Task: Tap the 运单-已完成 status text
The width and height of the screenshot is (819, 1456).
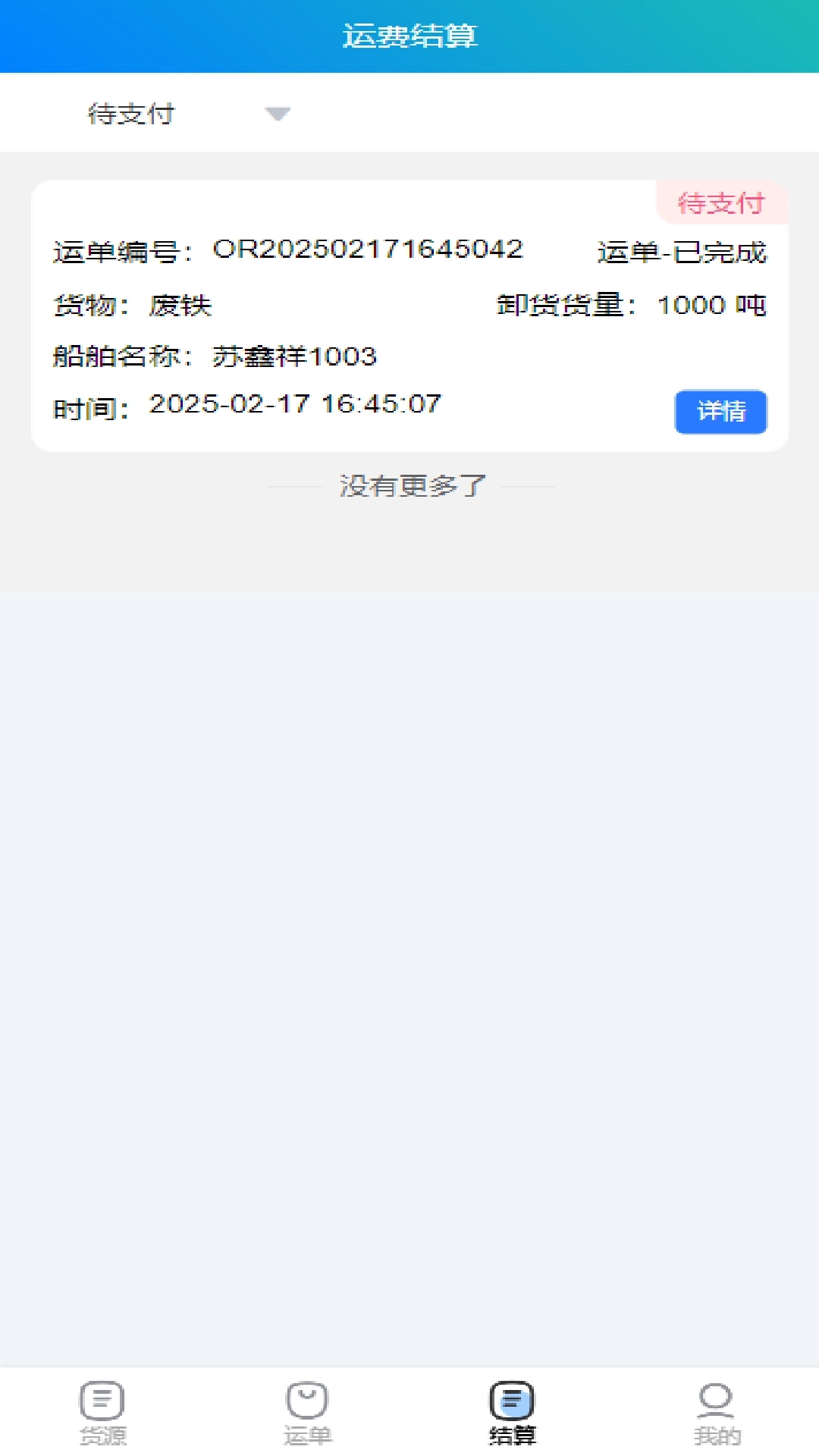Action: (x=681, y=254)
